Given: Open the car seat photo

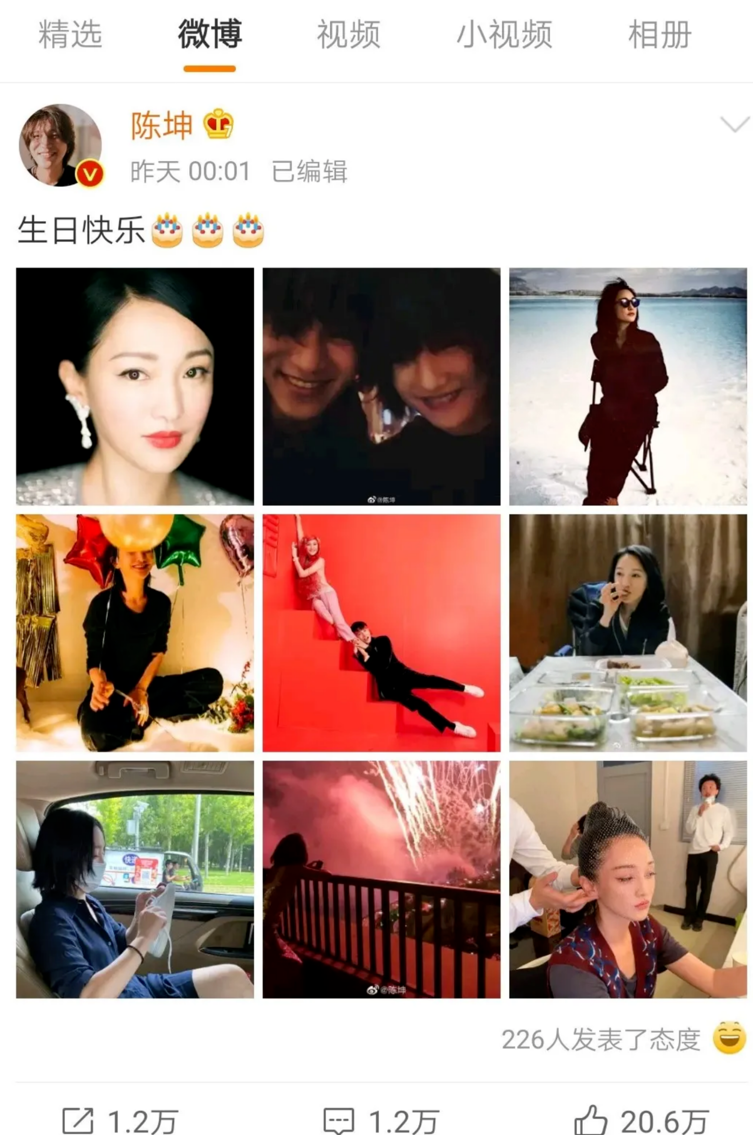Looking at the screenshot, I should coord(135,879).
